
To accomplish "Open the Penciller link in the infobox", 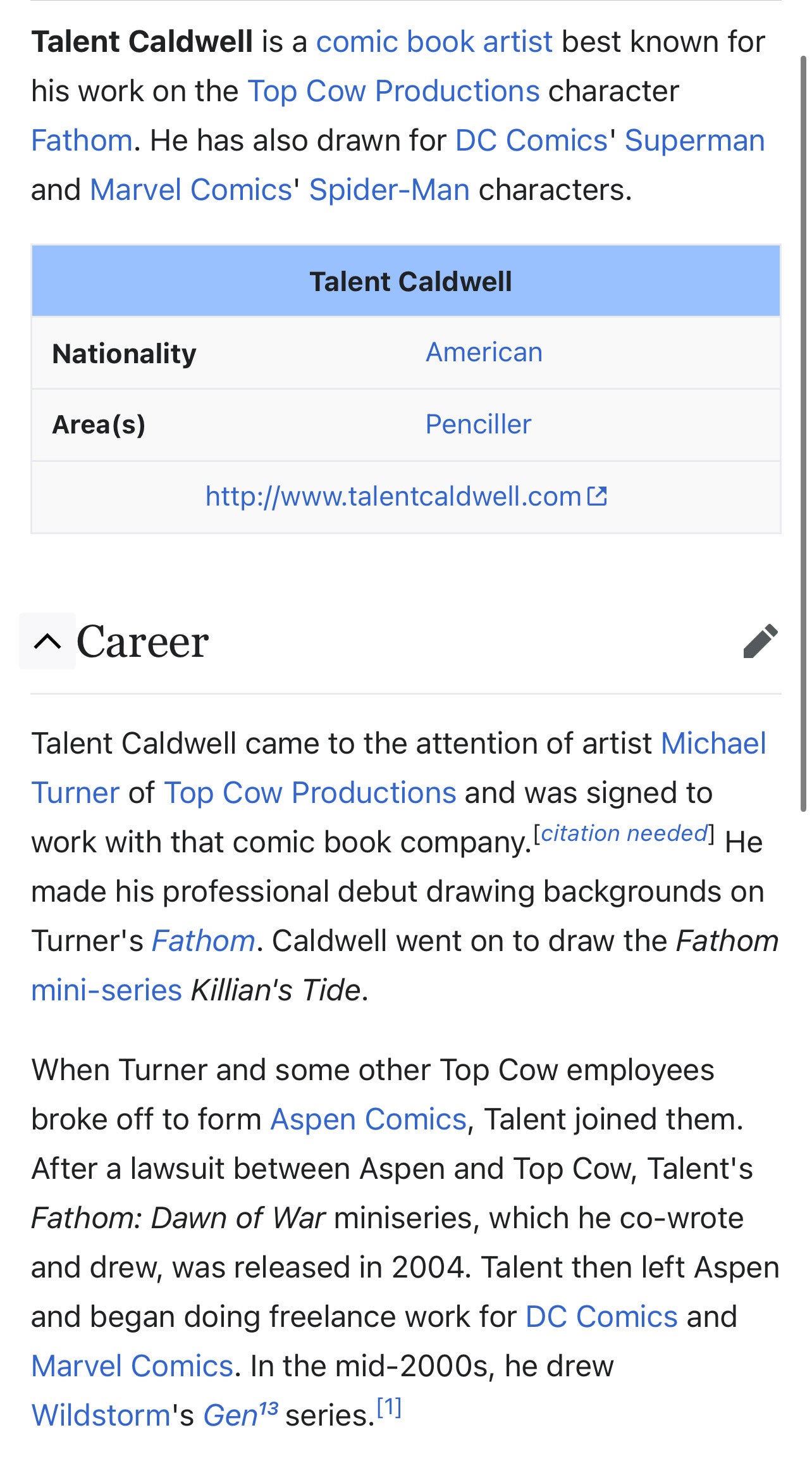I will pos(478,425).
